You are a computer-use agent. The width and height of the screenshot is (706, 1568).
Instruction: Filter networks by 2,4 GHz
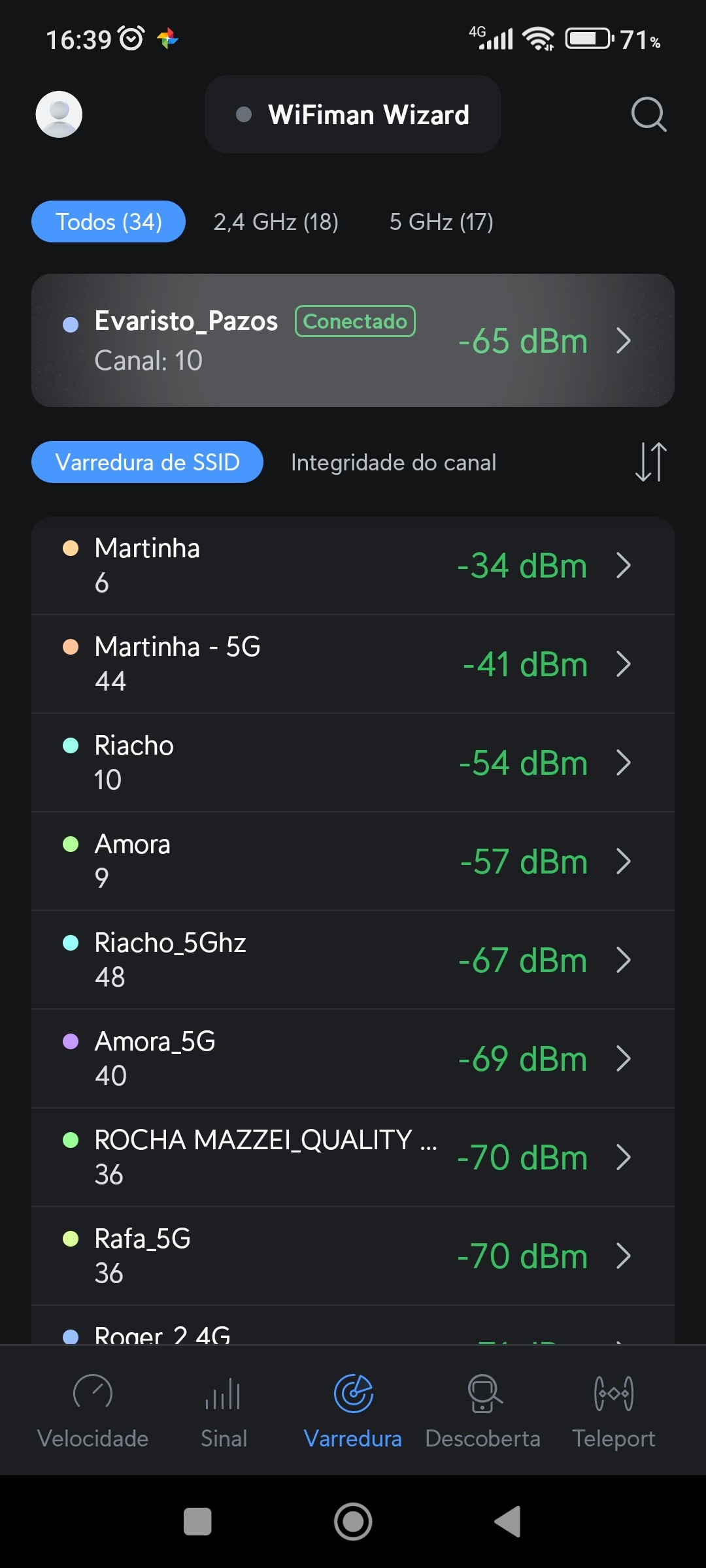pos(276,222)
